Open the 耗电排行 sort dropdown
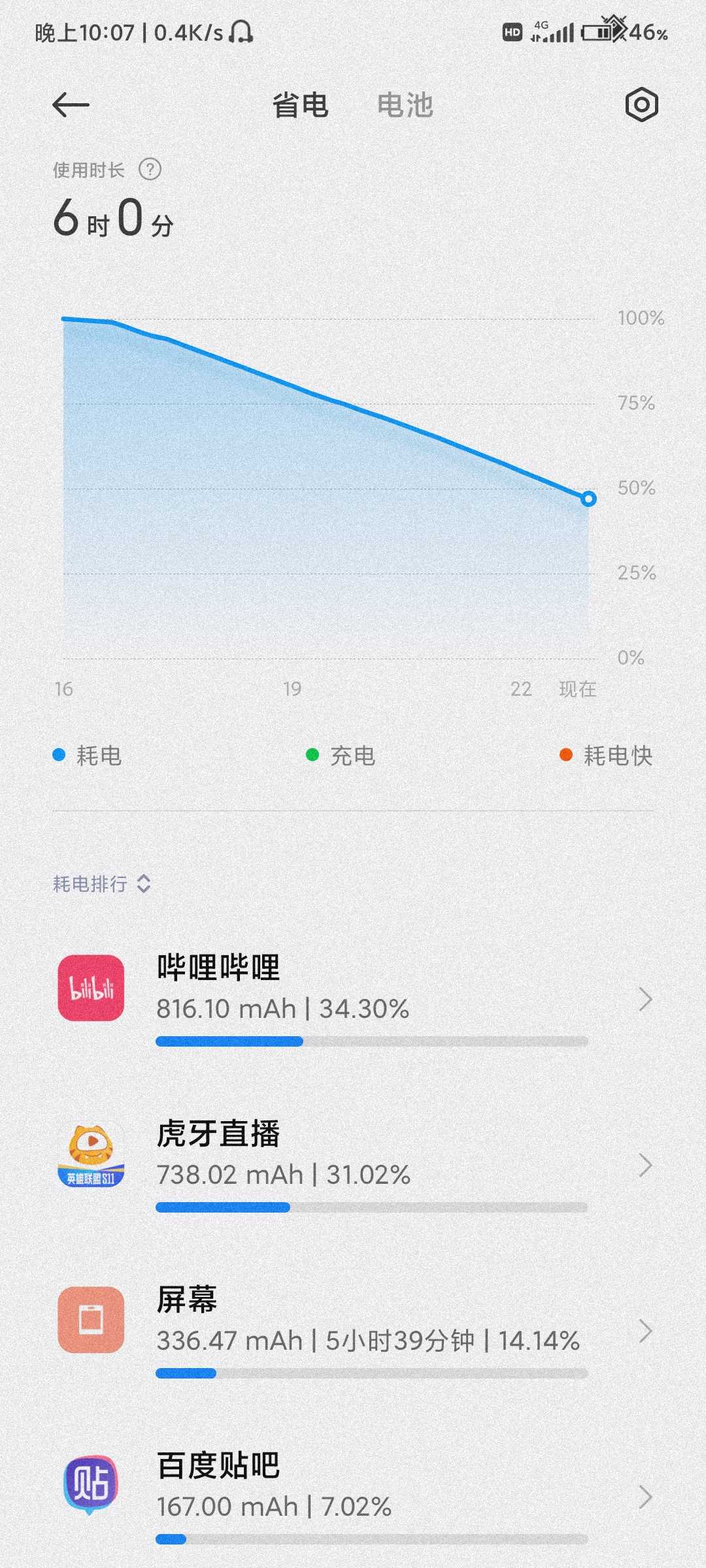Viewport: 706px width, 1568px height. 102,884
